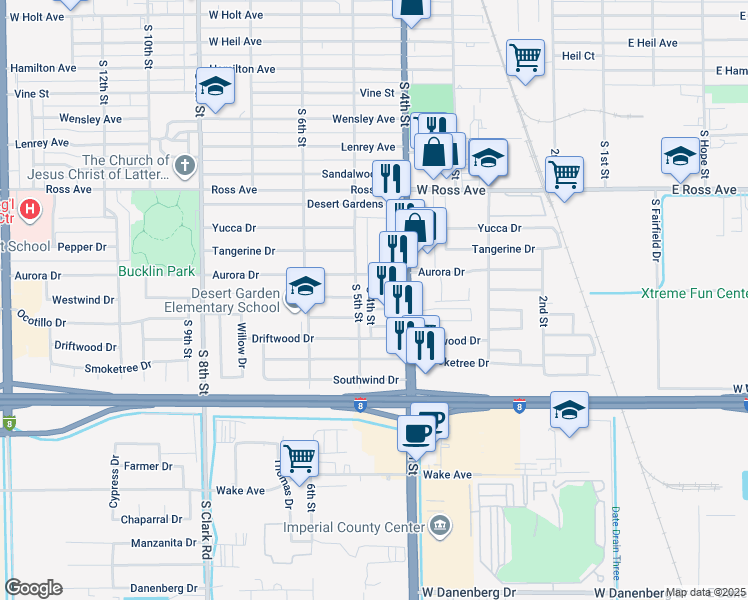
Task: Open the shopping bag marker near W Holt Ave
Action: tap(411, 9)
